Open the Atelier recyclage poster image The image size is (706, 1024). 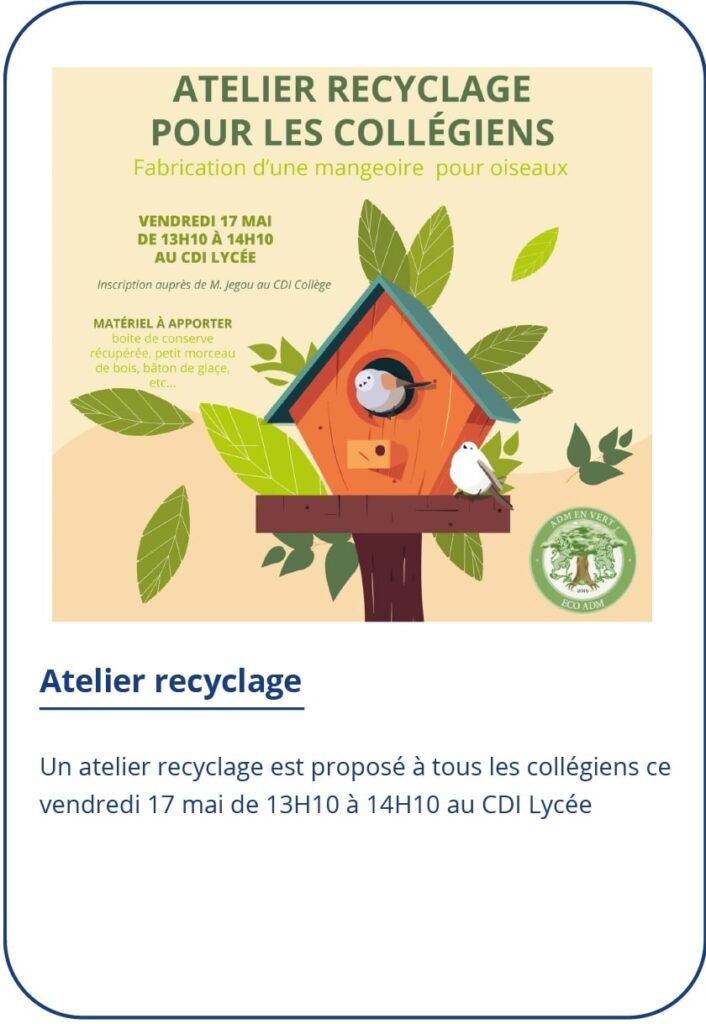pyautogui.click(x=352, y=344)
